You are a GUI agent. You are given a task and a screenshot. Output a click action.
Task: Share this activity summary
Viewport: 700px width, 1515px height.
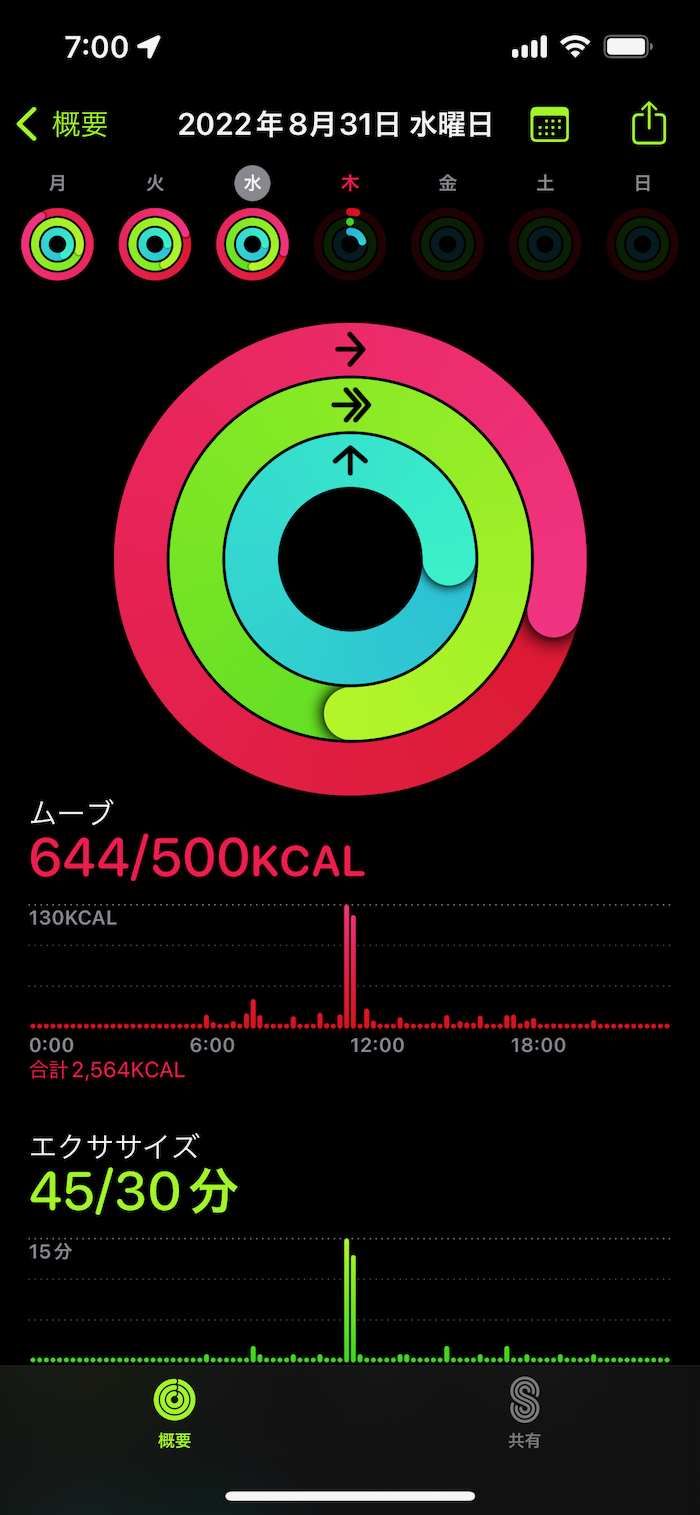648,124
